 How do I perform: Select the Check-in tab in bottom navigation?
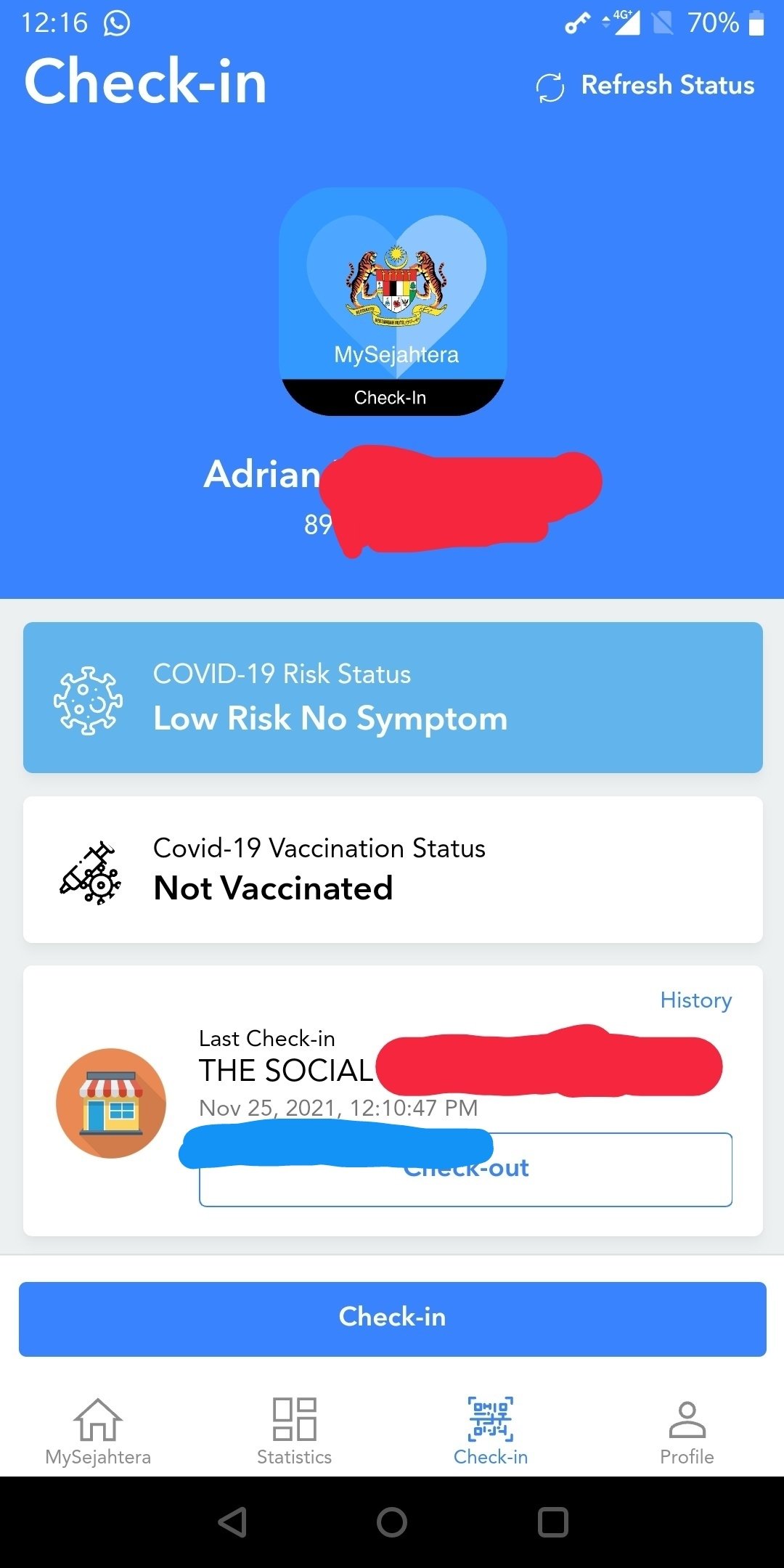(491, 1432)
